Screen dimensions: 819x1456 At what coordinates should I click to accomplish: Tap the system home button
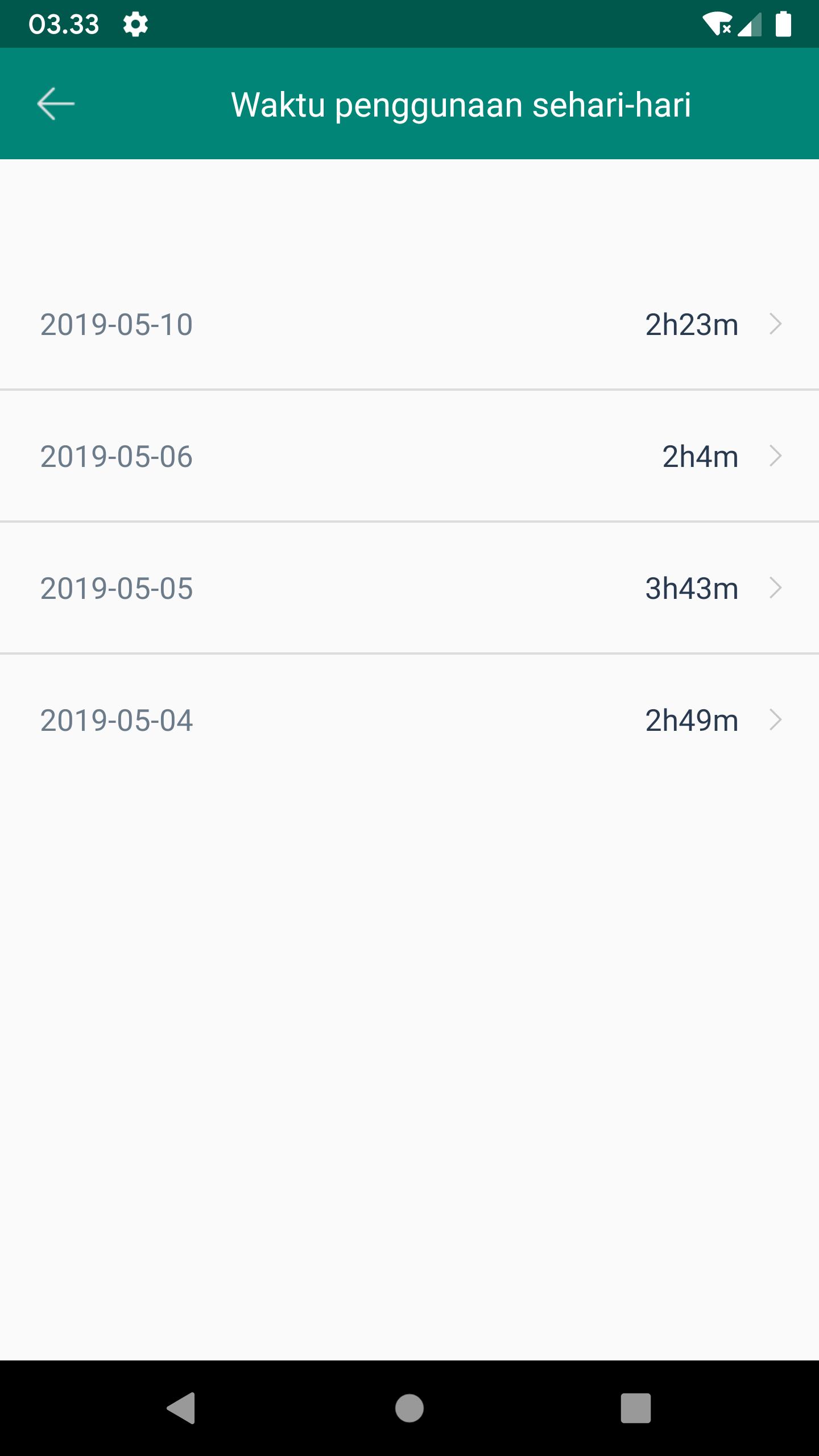[409, 1408]
